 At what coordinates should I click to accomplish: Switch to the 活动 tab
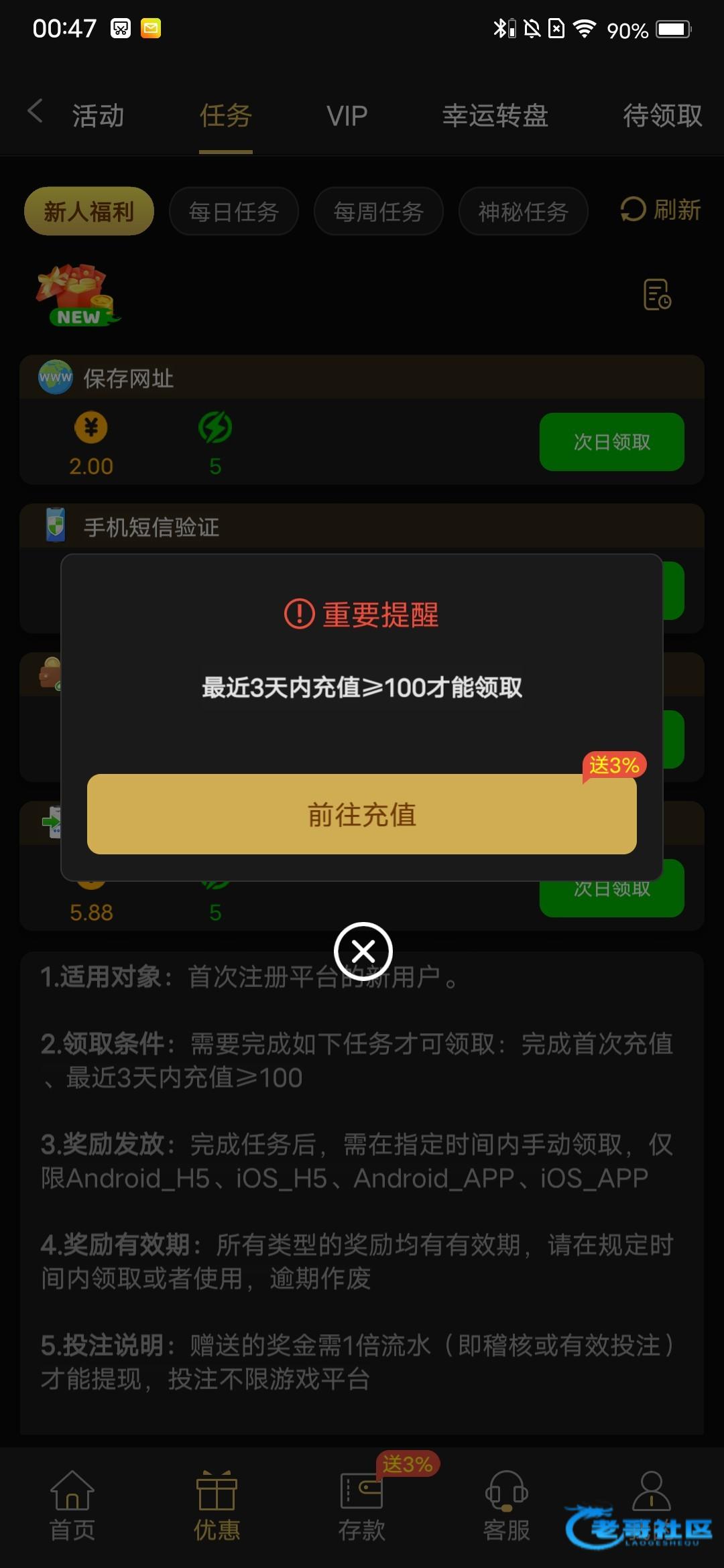98,115
